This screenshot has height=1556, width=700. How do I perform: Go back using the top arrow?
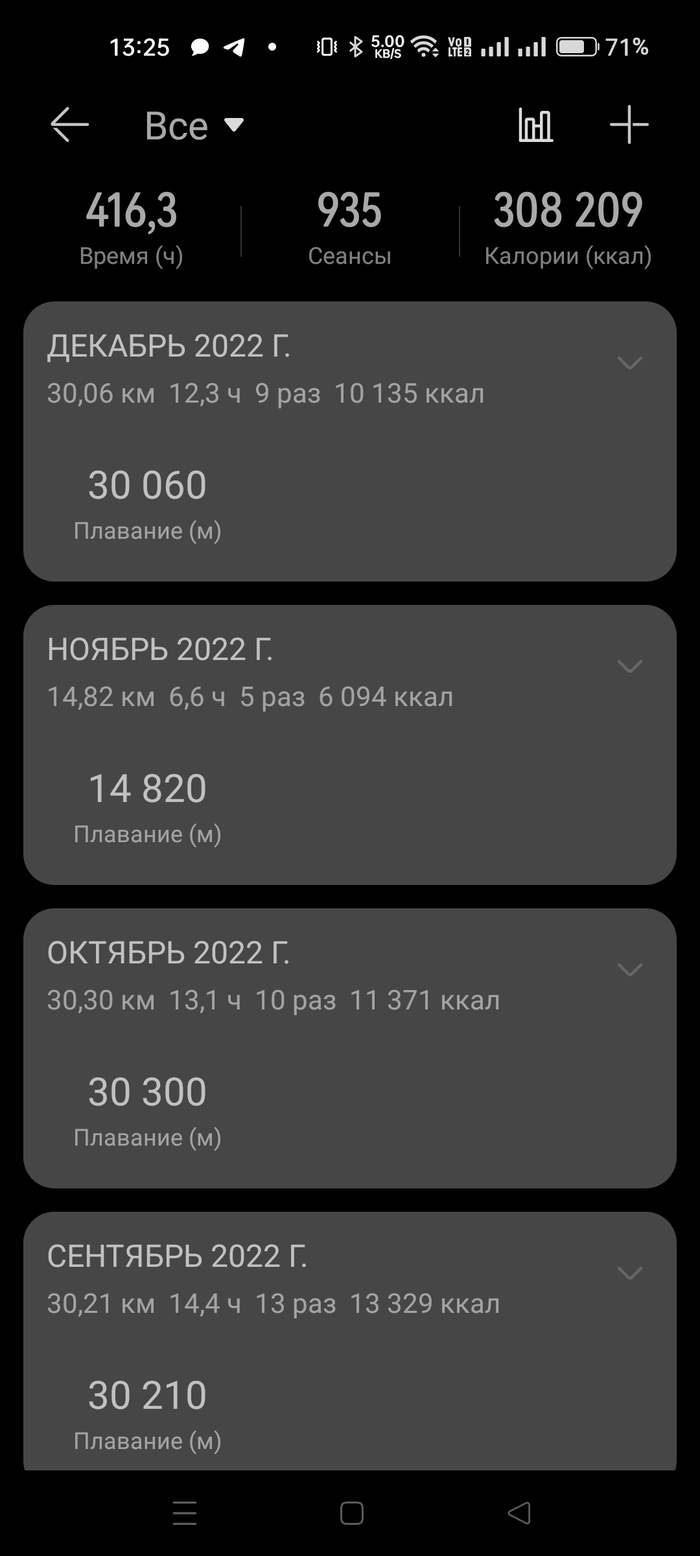click(x=70, y=125)
